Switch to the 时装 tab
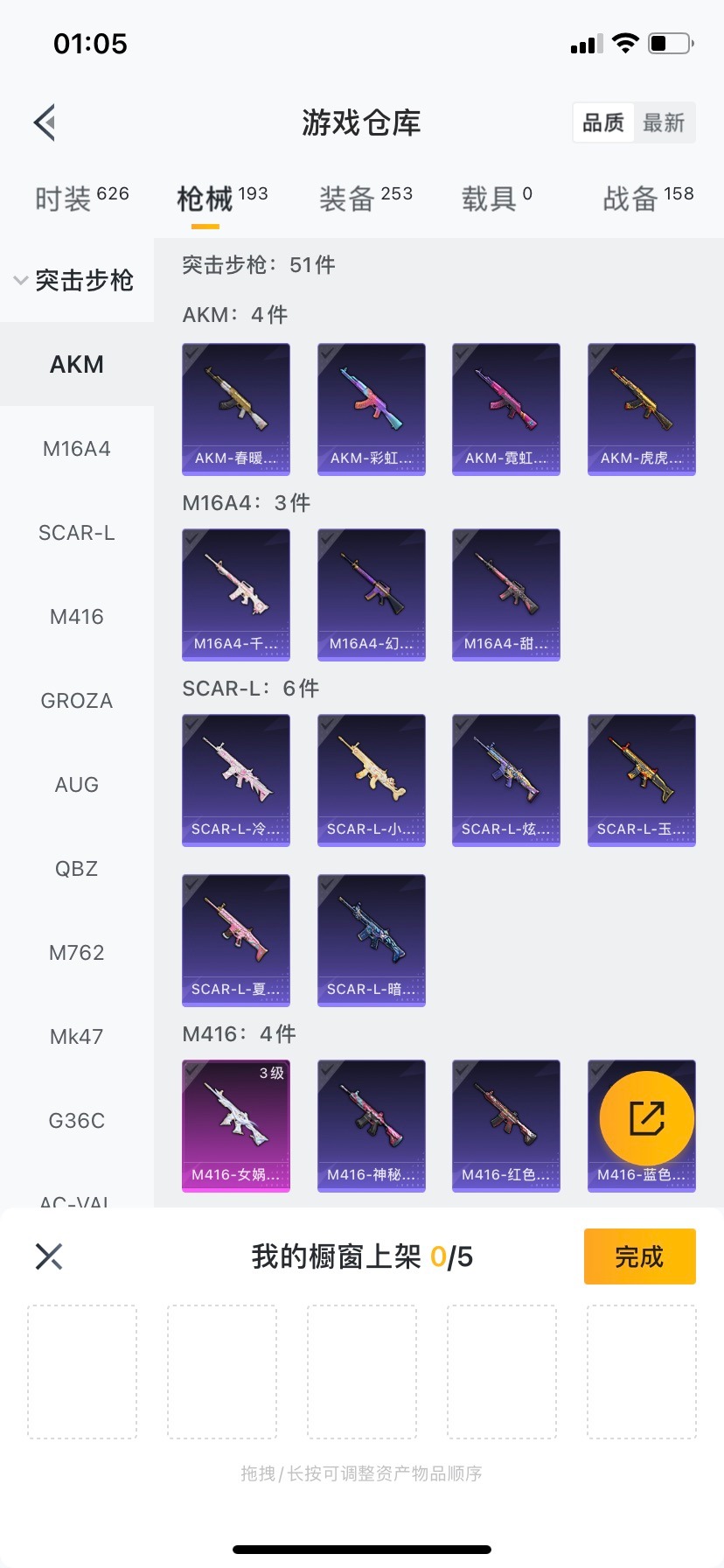Viewport: 724px width, 1568px height. 81,199
